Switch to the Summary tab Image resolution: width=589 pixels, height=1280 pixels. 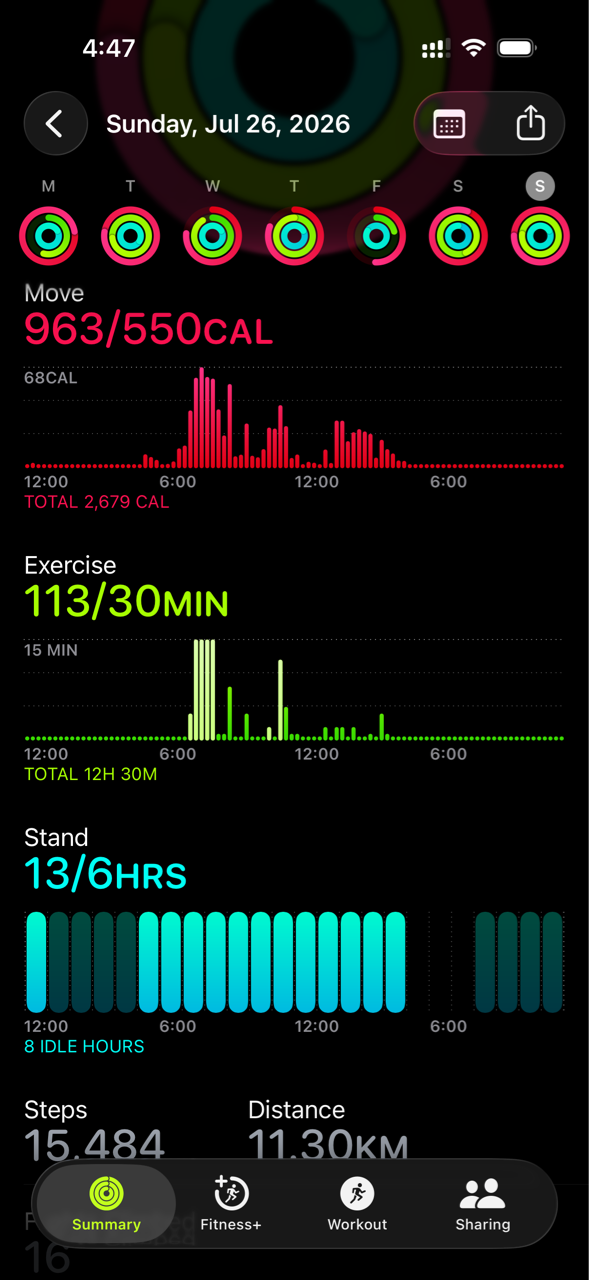pos(107,1204)
